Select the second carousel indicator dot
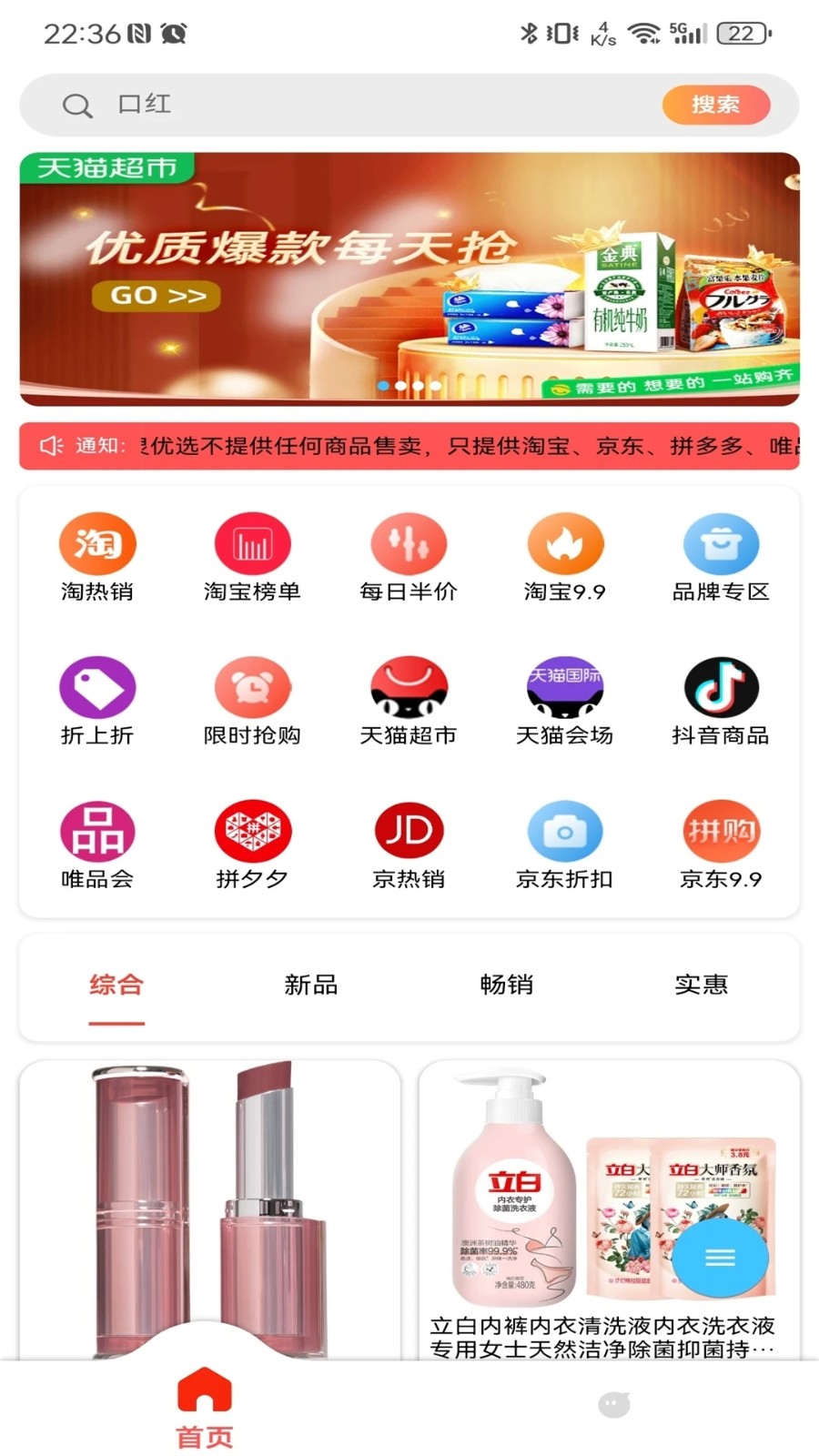 point(401,387)
